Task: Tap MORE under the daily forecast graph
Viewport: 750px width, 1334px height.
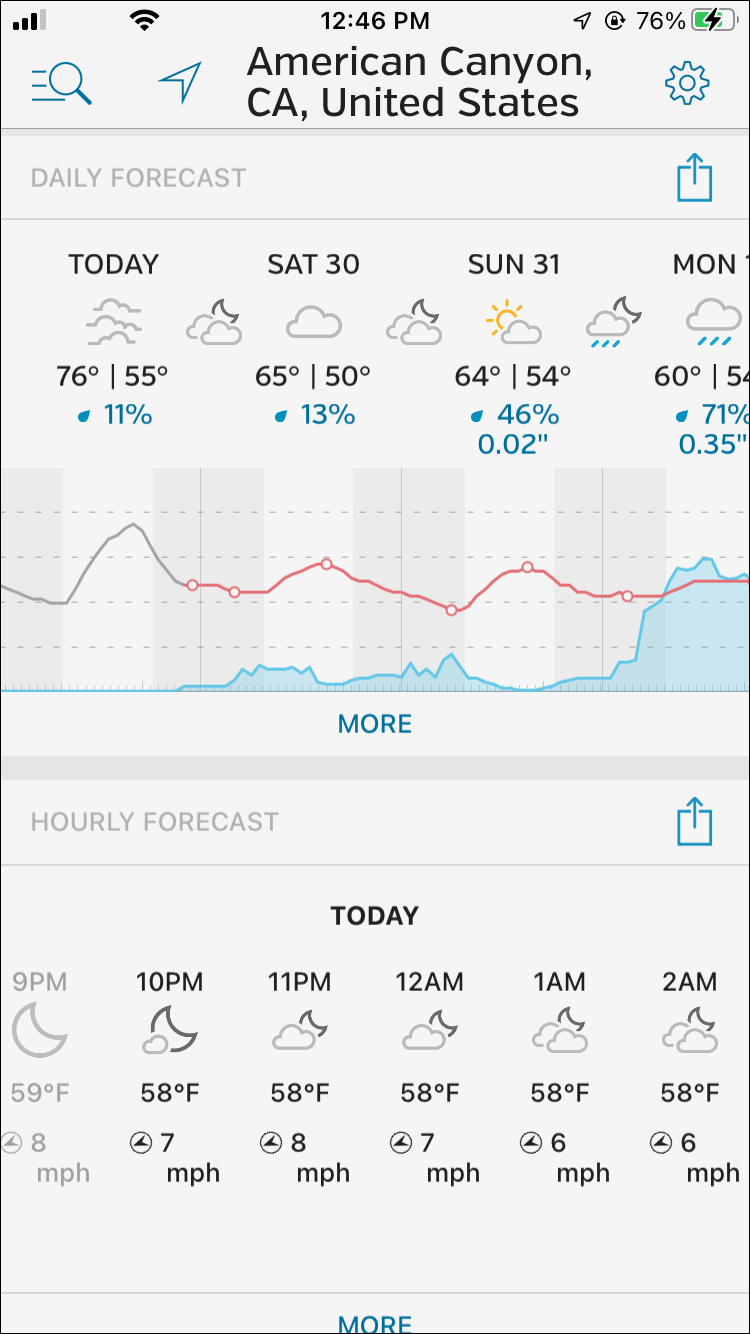Action: click(375, 723)
